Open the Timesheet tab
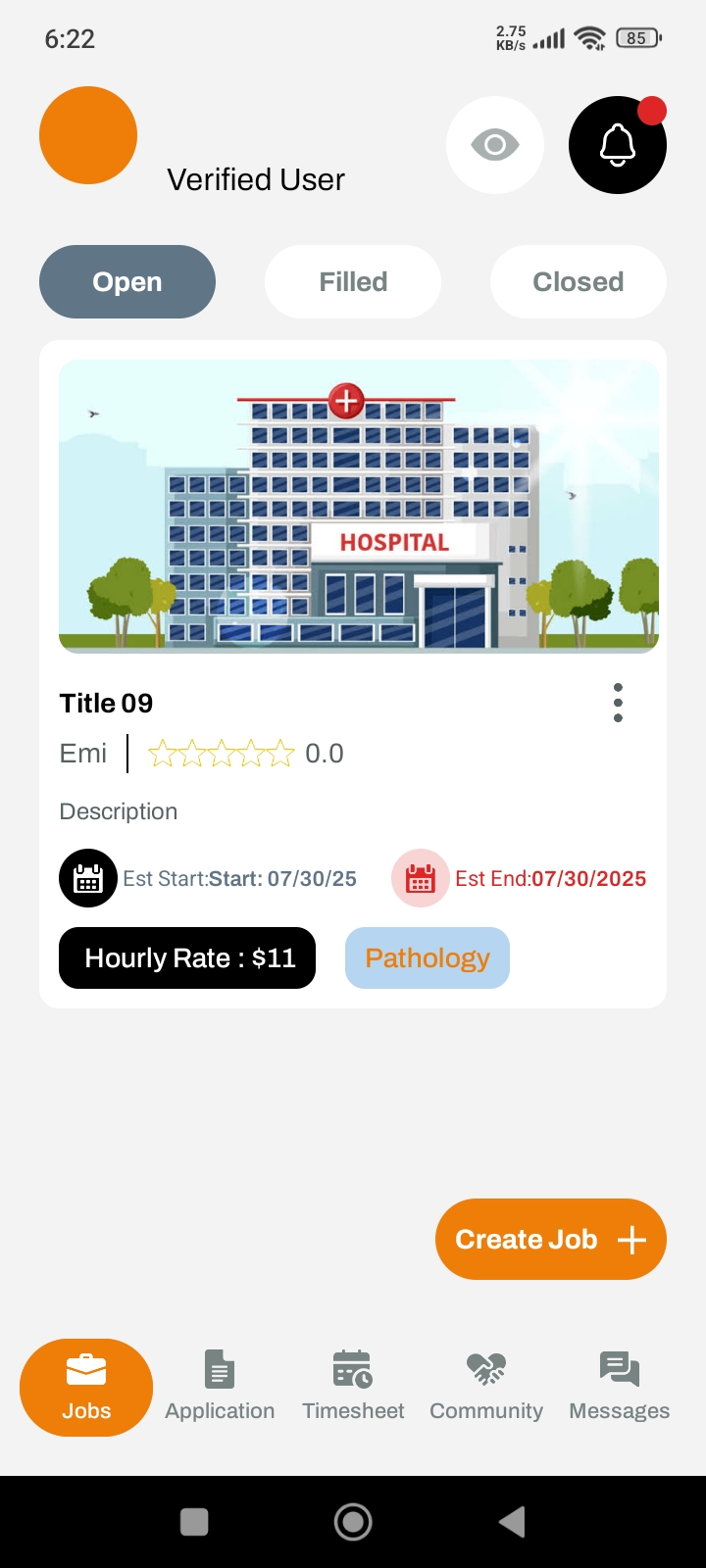This screenshot has width=706, height=1568. pyautogui.click(x=353, y=1387)
